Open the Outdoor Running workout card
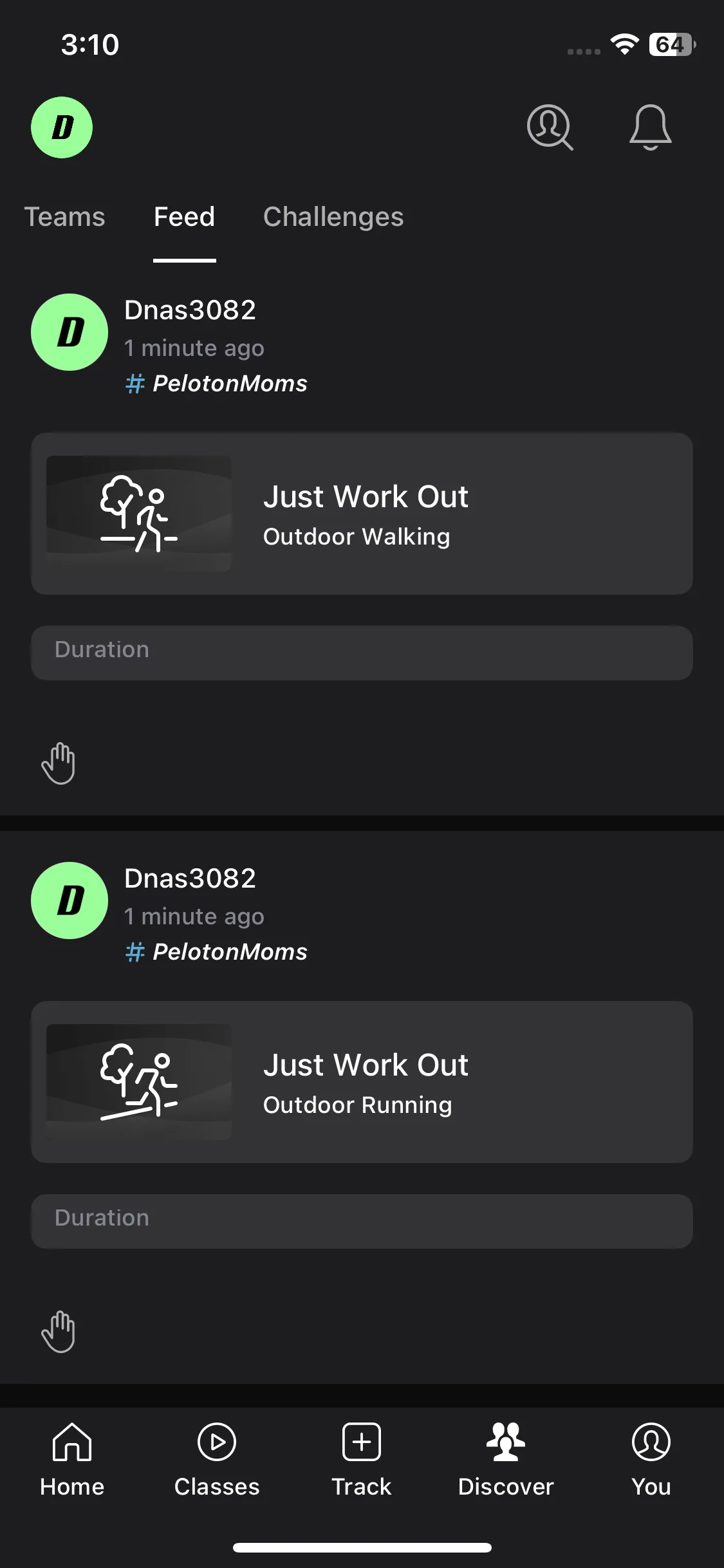Image resolution: width=724 pixels, height=1568 pixels. [362, 1082]
